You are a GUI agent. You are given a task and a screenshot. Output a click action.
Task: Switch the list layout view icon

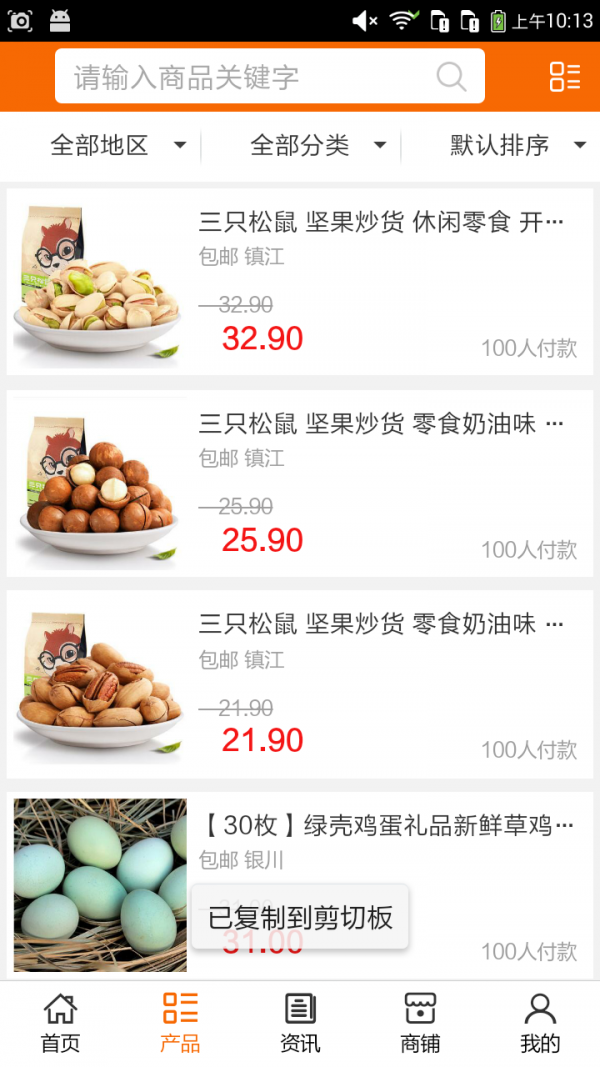tap(565, 77)
